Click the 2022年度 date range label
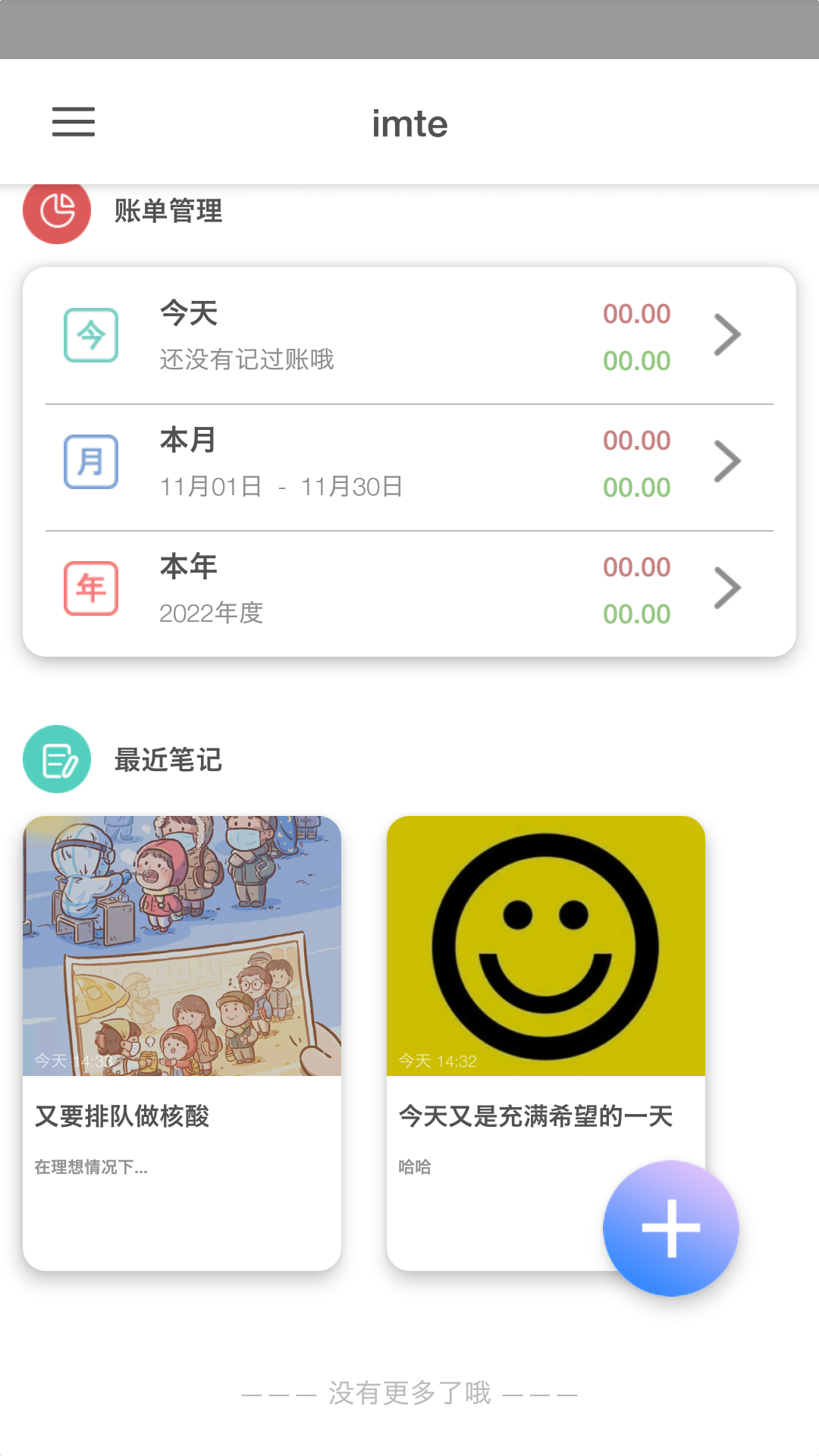 tap(211, 614)
